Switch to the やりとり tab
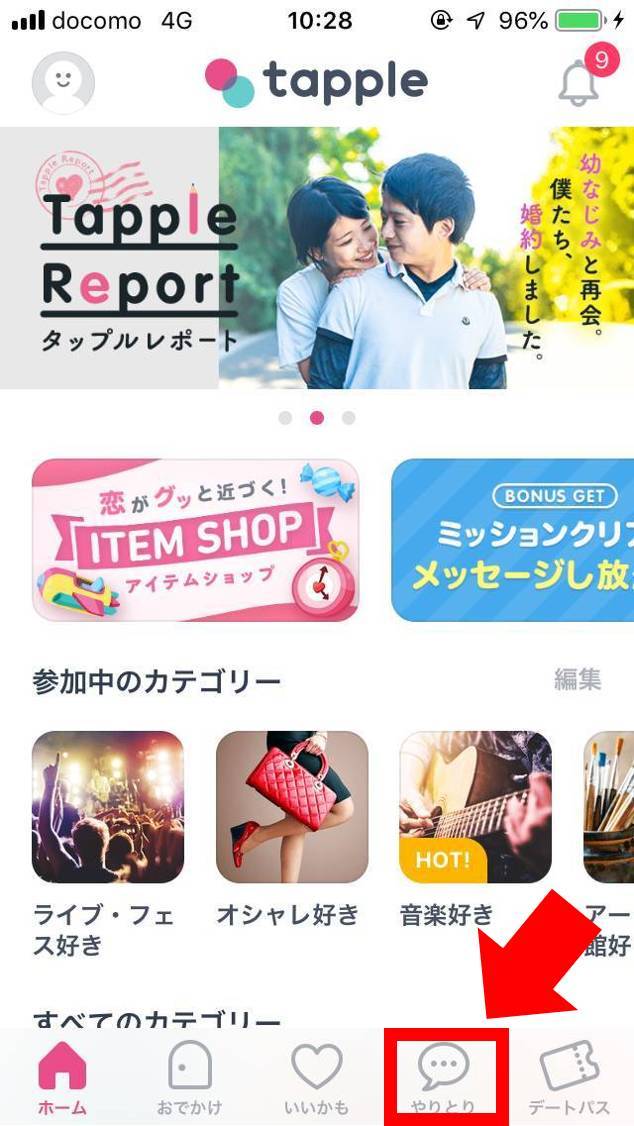634x1126 pixels. 443,1078
